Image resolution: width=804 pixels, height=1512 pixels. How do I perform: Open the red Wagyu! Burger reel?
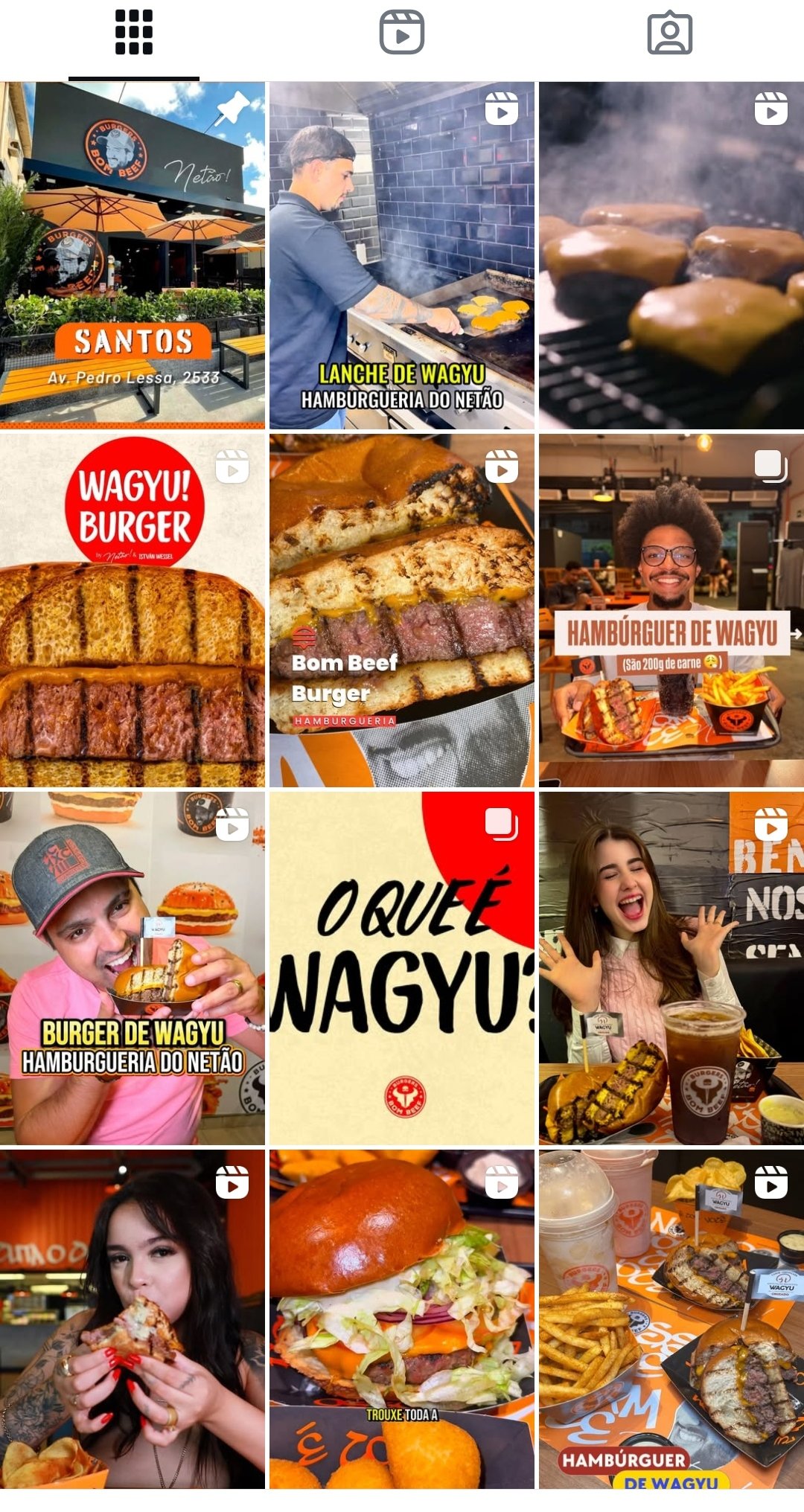click(133, 611)
